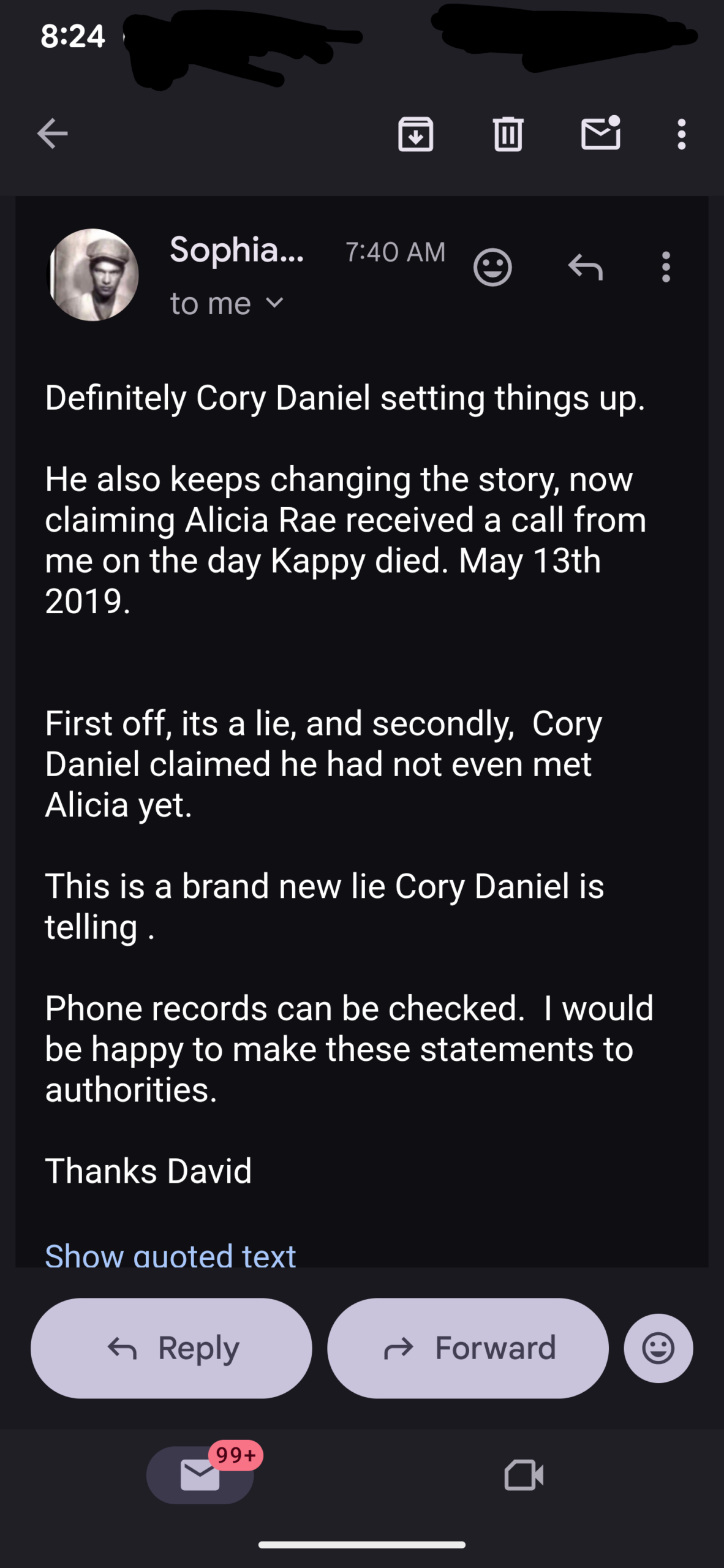Tap the reply arrow in message header
This screenshot has width=724, height=1568.
point(585,267)
